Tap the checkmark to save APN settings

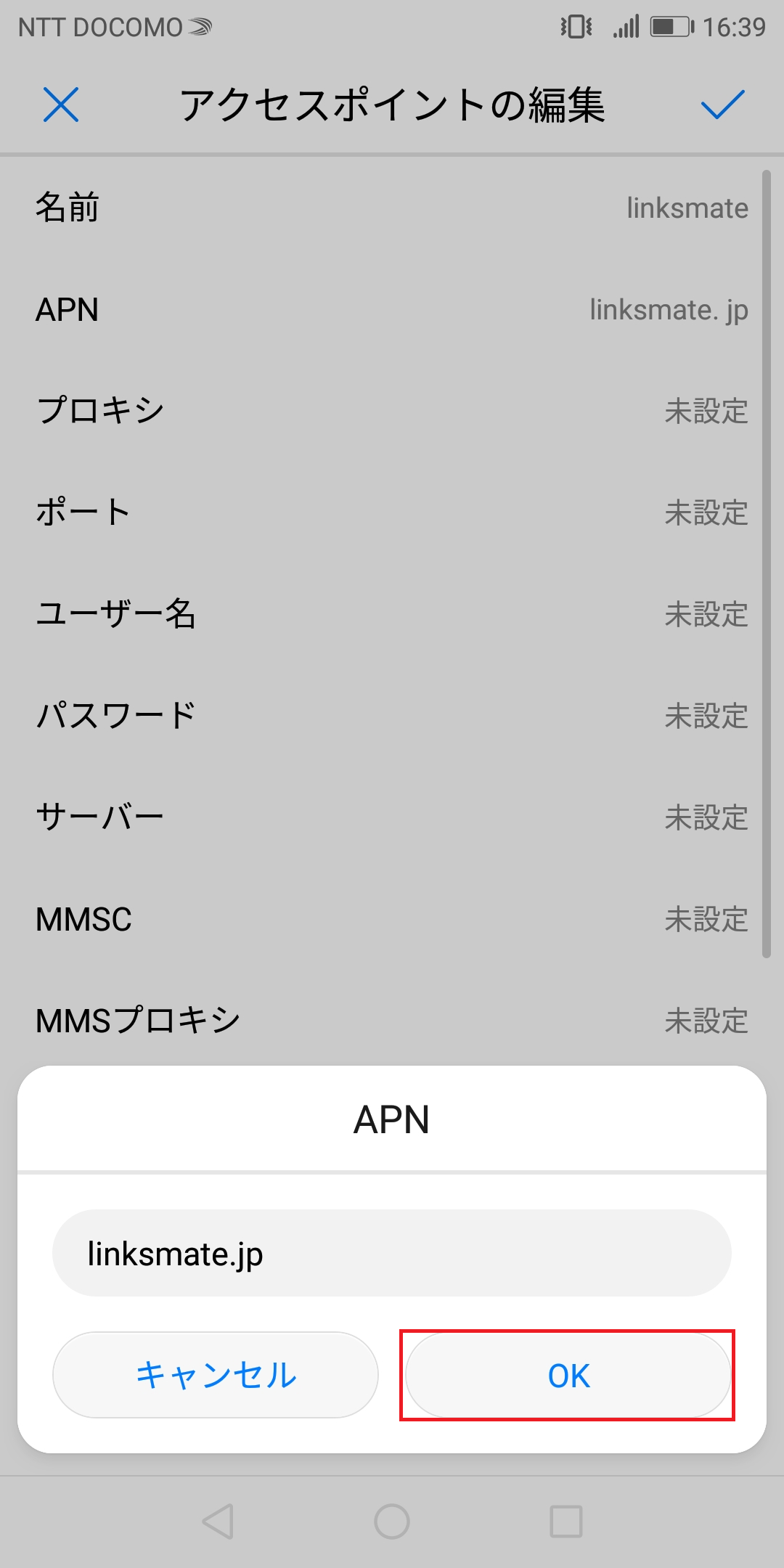[x=722, y=105]
